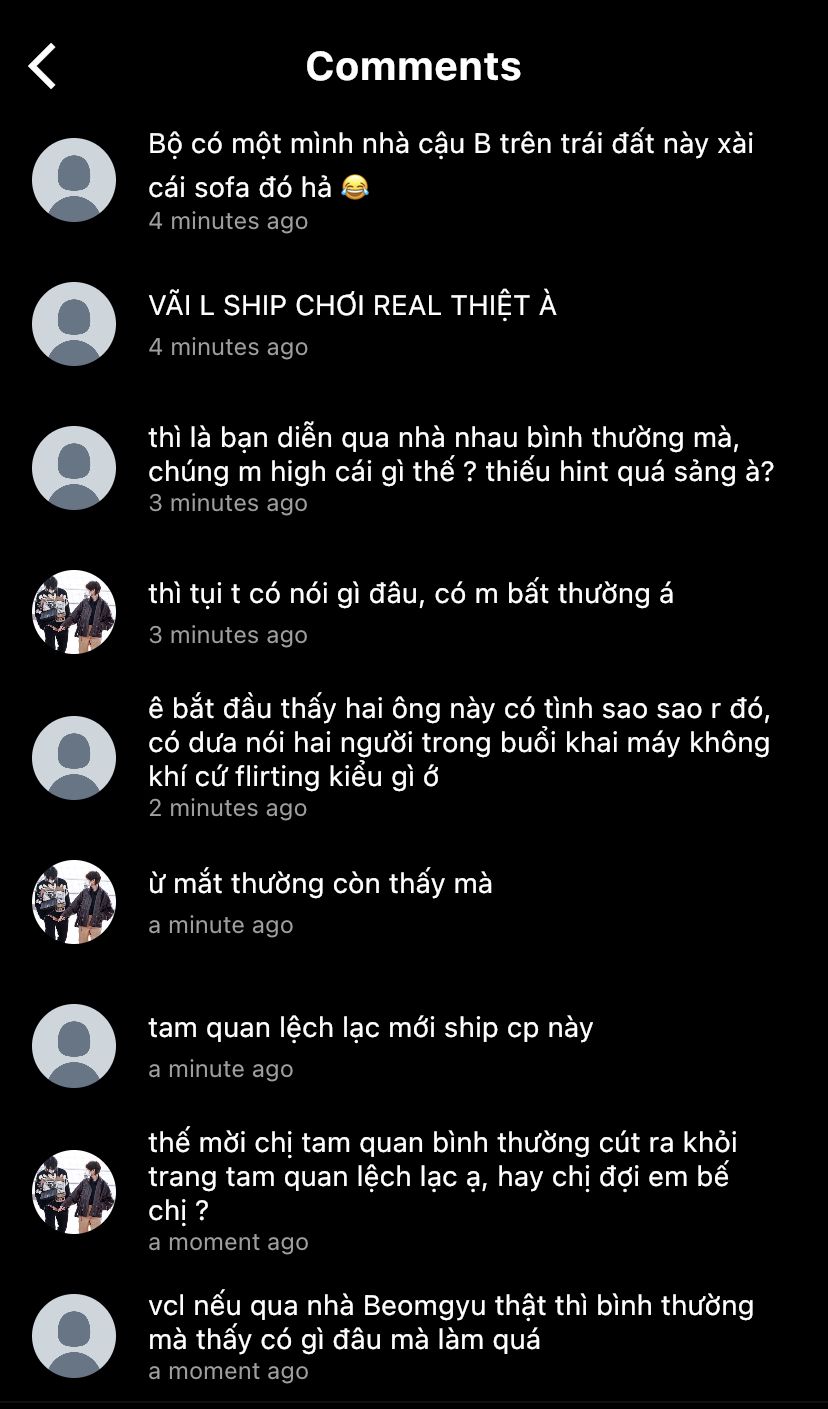
Task: Open avatar of the 'cái sofa đó' commenter
Action: coord(74,180)
